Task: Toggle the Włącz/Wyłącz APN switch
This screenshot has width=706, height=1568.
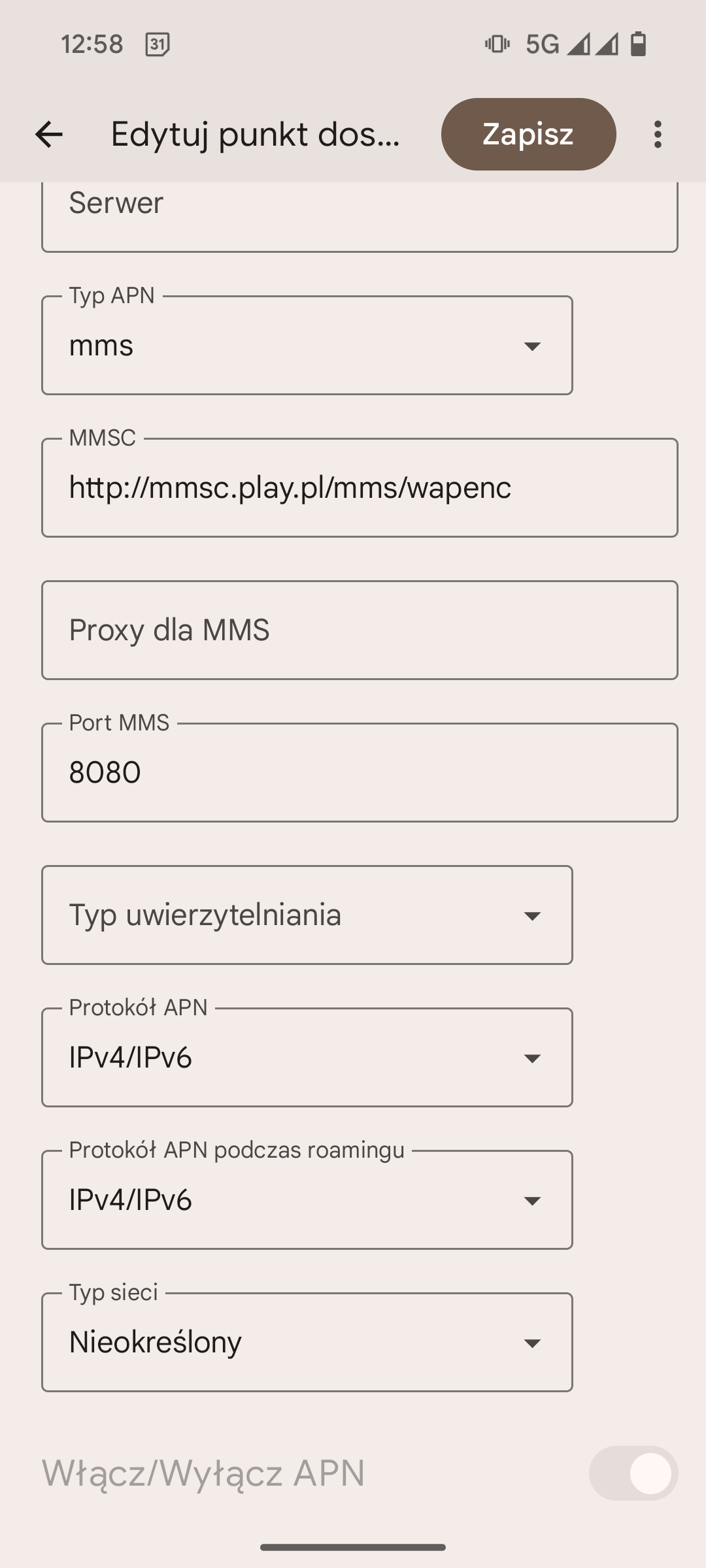Action: [633, 1473]
